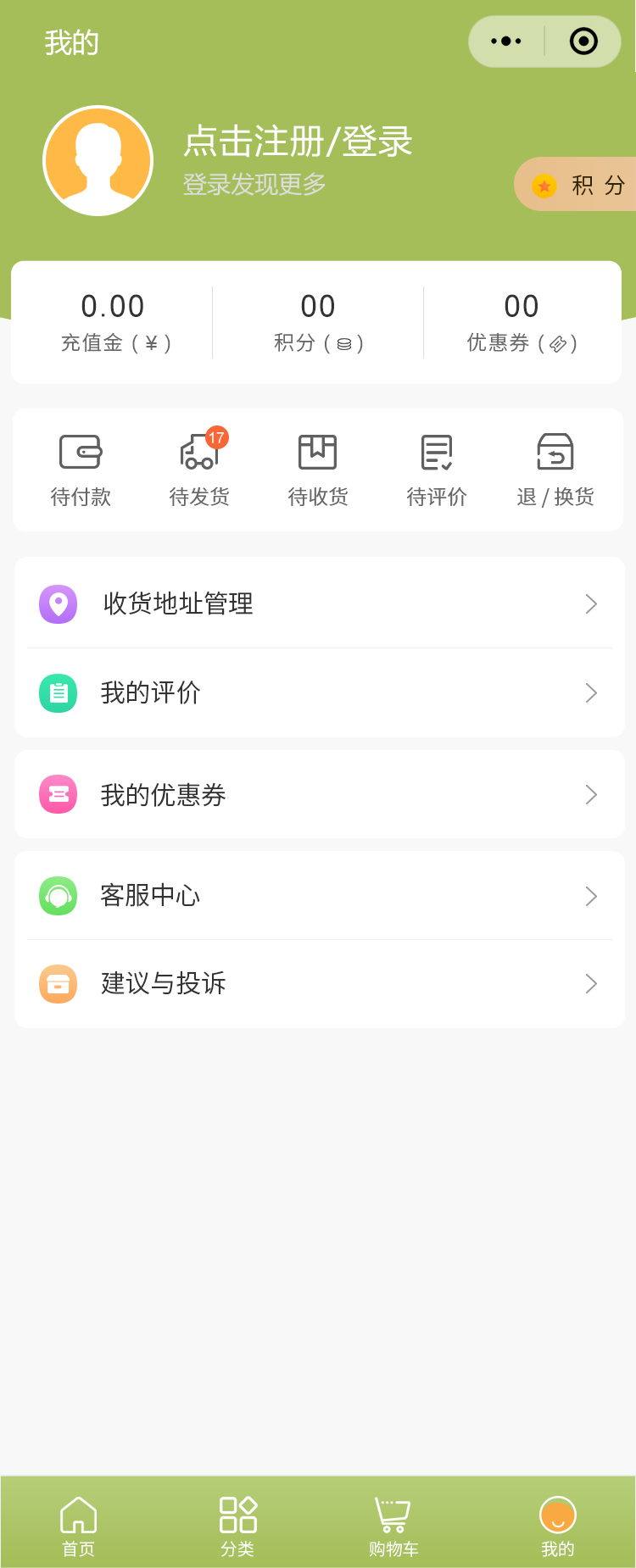Open 待评价 orders awaiting review

tap(437, 470)
